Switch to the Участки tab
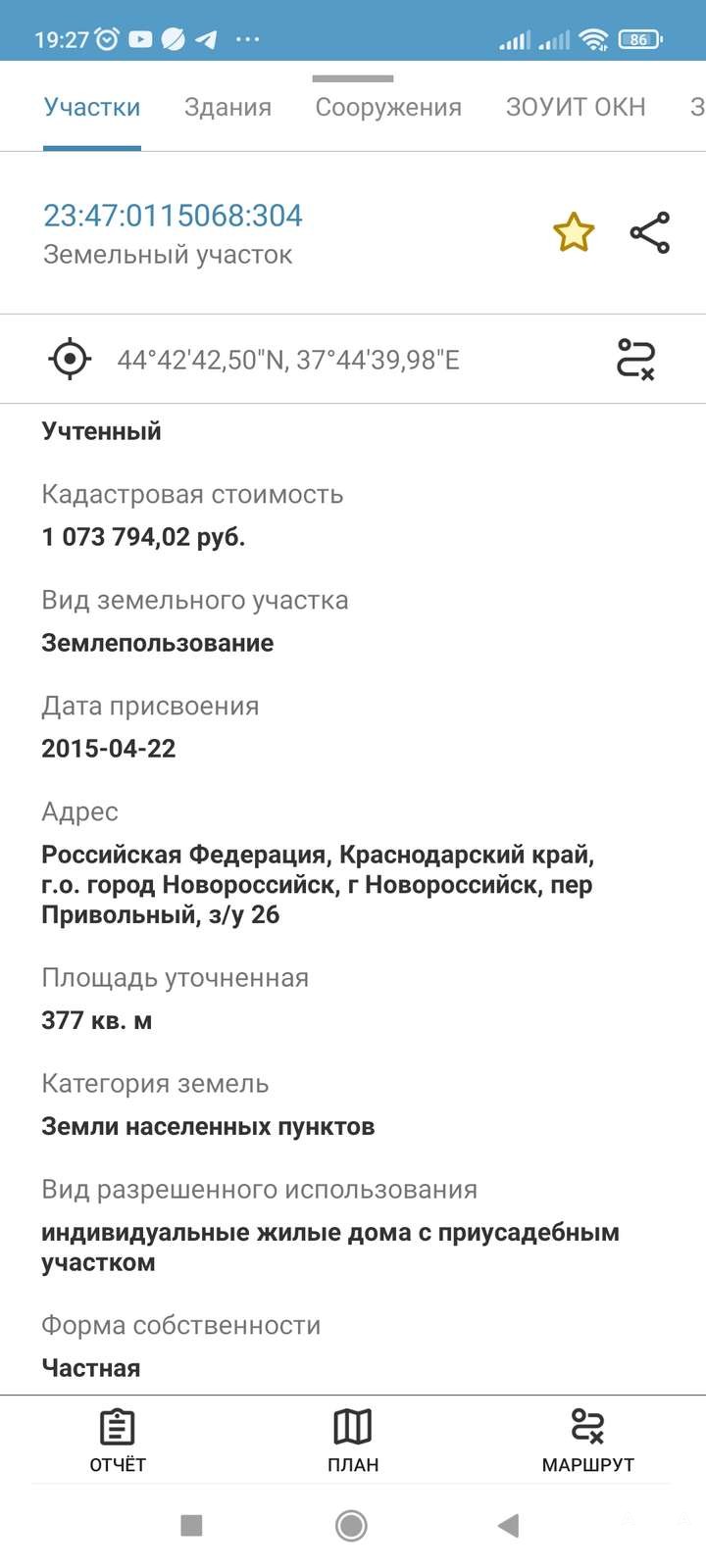The height and width of the screenshot is (1568, 706). click(x=91, y=108)
